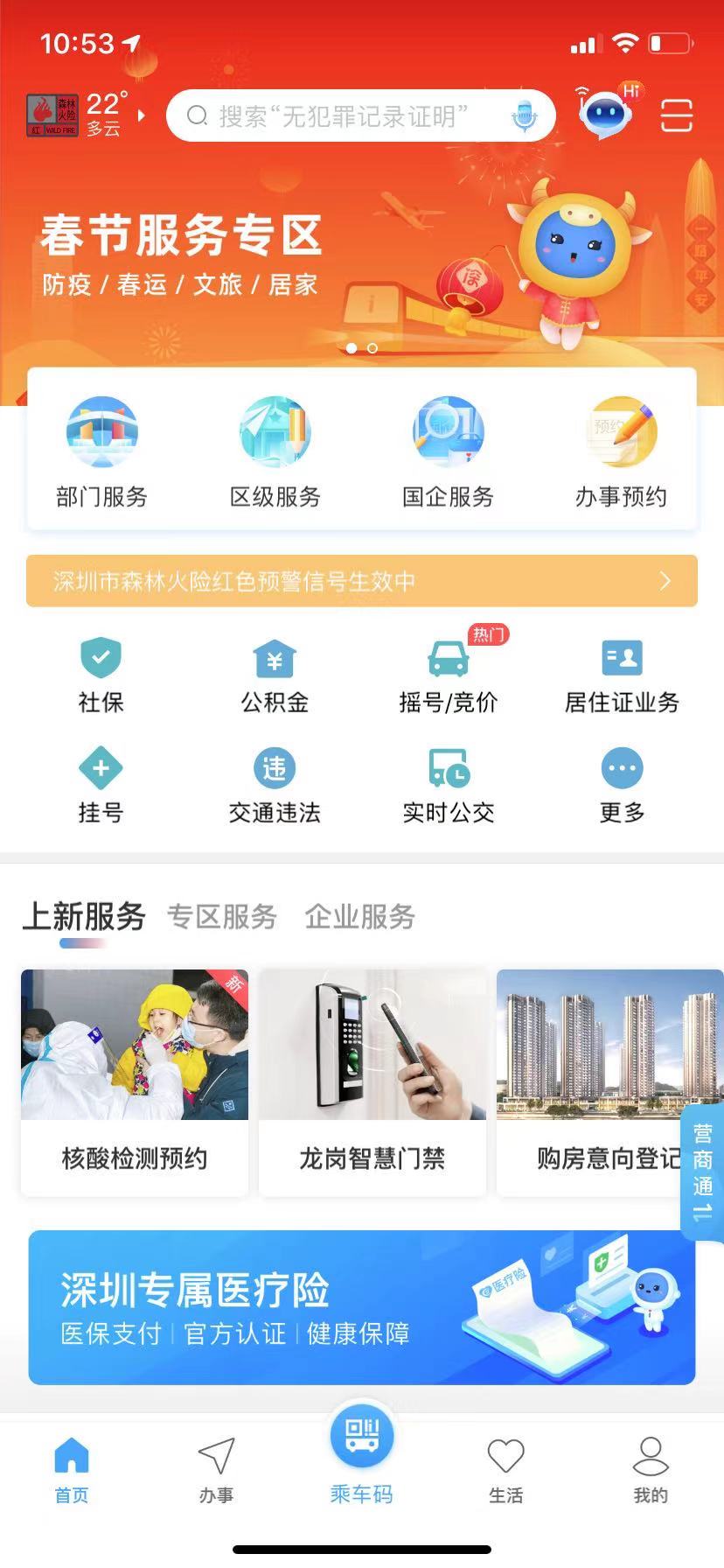724x1568 pixels.
Task: Open the robot assistant icon
Action: pyautogui.click(x=605, y=114)
